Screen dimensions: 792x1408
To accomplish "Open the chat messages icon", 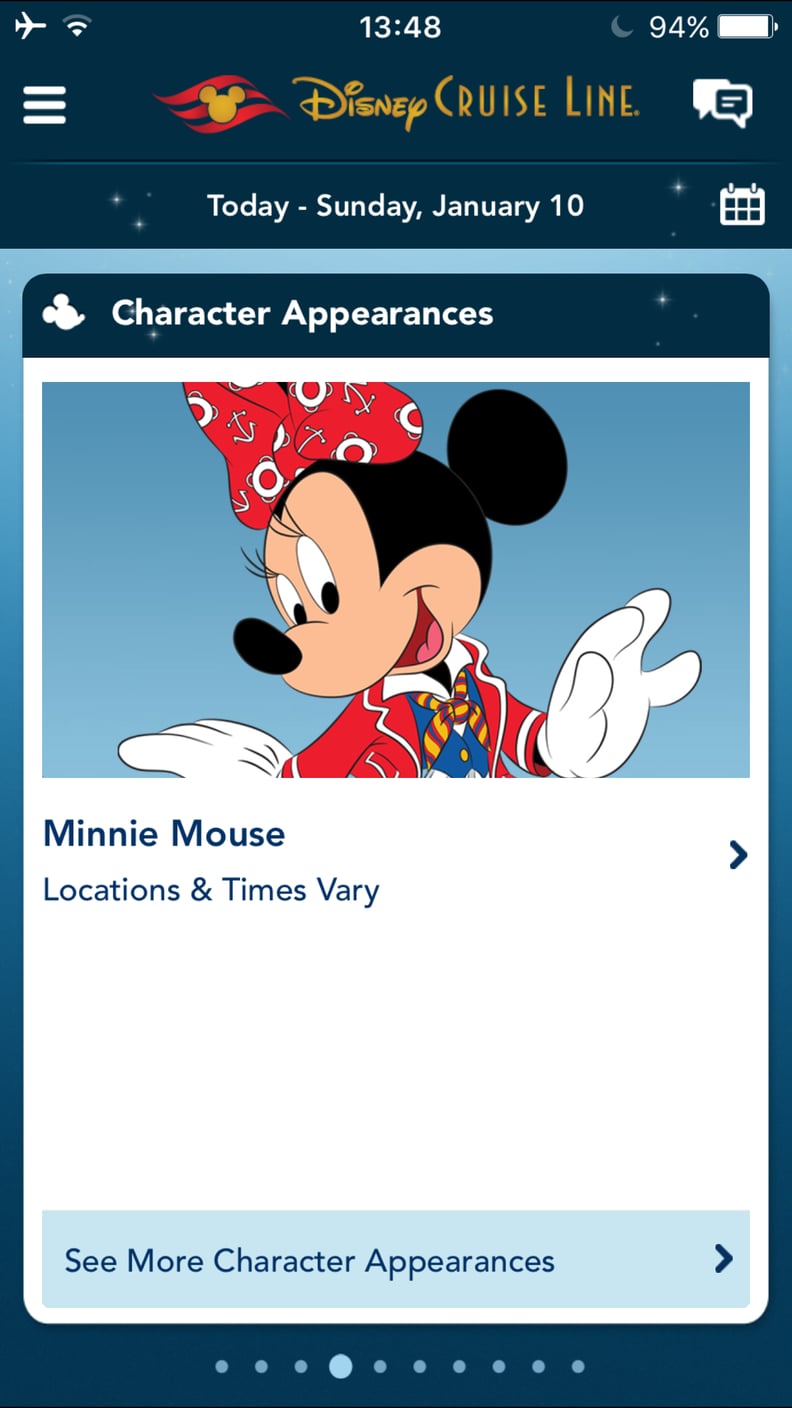I will click(x=722, y=103).
